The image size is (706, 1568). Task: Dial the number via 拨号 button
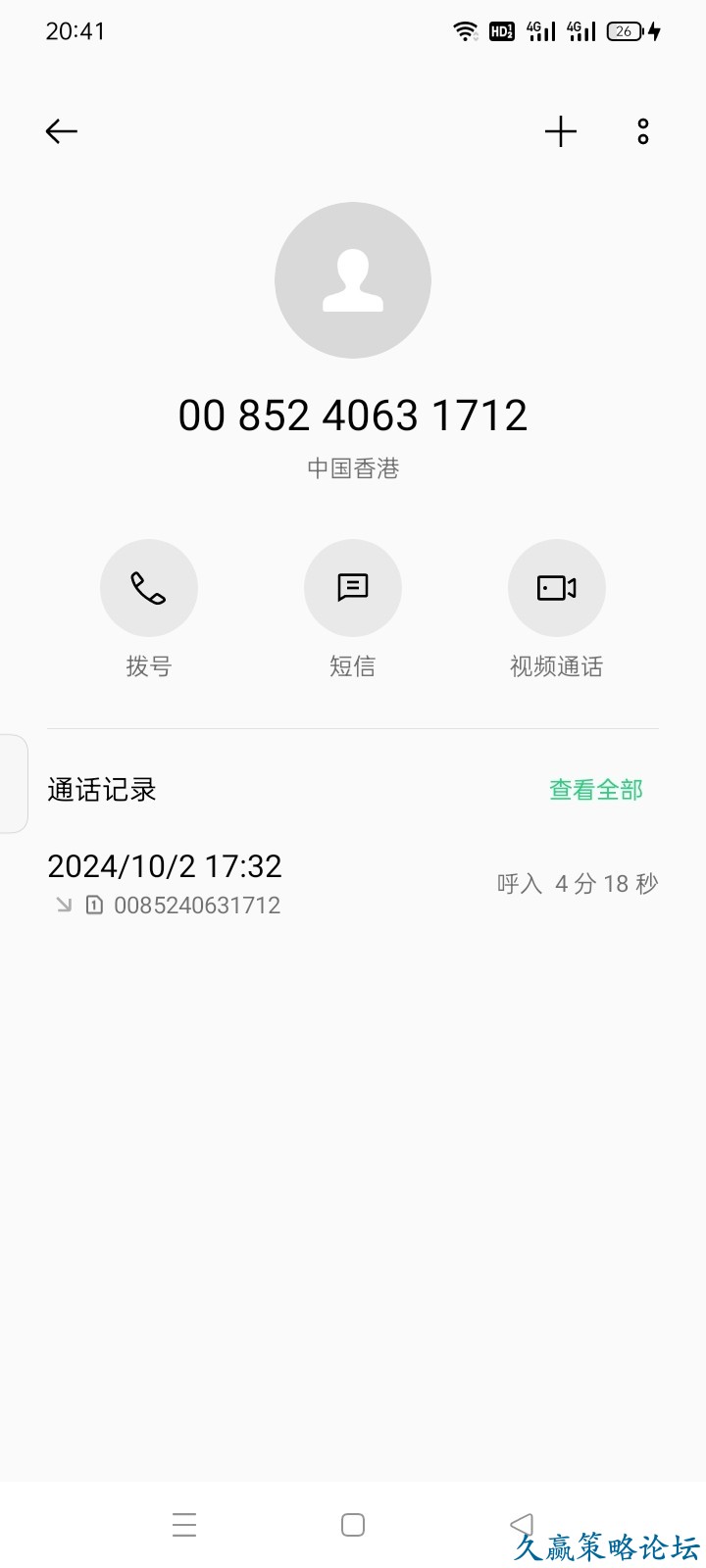point(149,588)
